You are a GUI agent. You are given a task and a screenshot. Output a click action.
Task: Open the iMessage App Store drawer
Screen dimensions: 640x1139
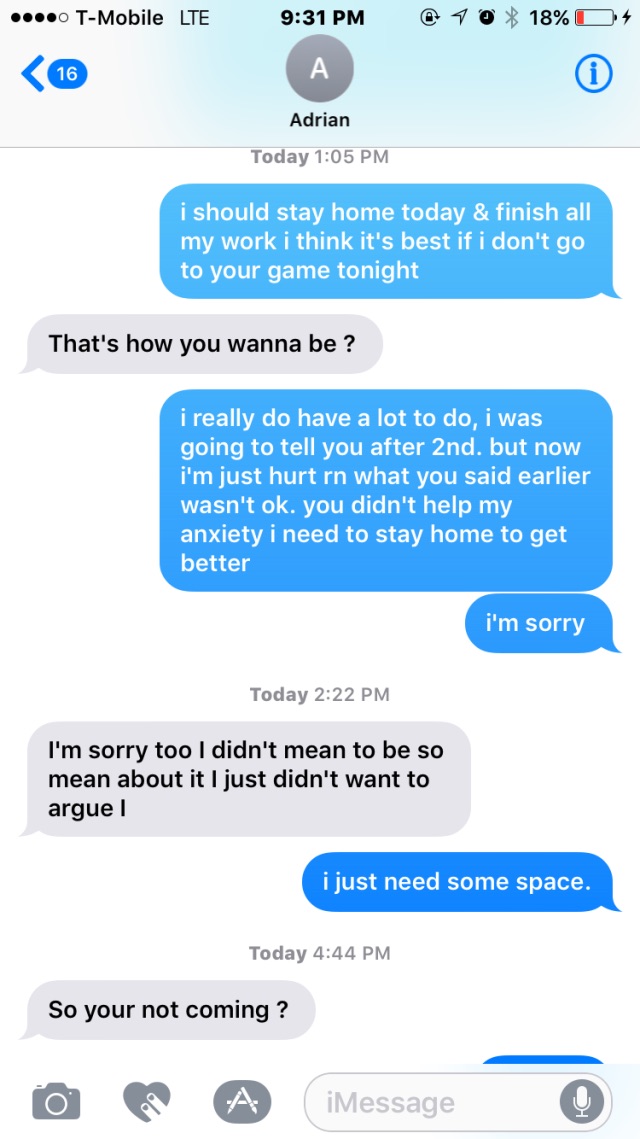click(242, 1102)
